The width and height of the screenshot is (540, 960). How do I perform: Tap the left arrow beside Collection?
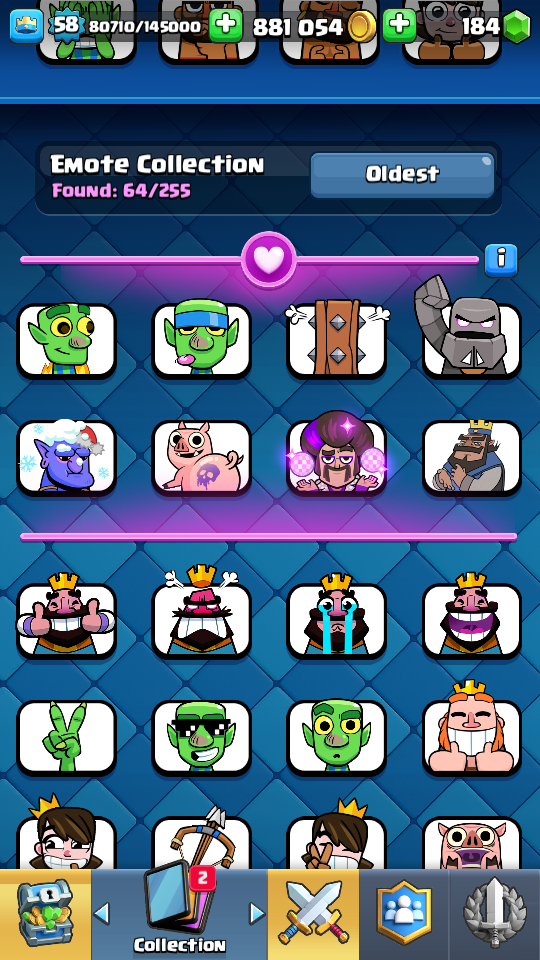tap(102, 913)
